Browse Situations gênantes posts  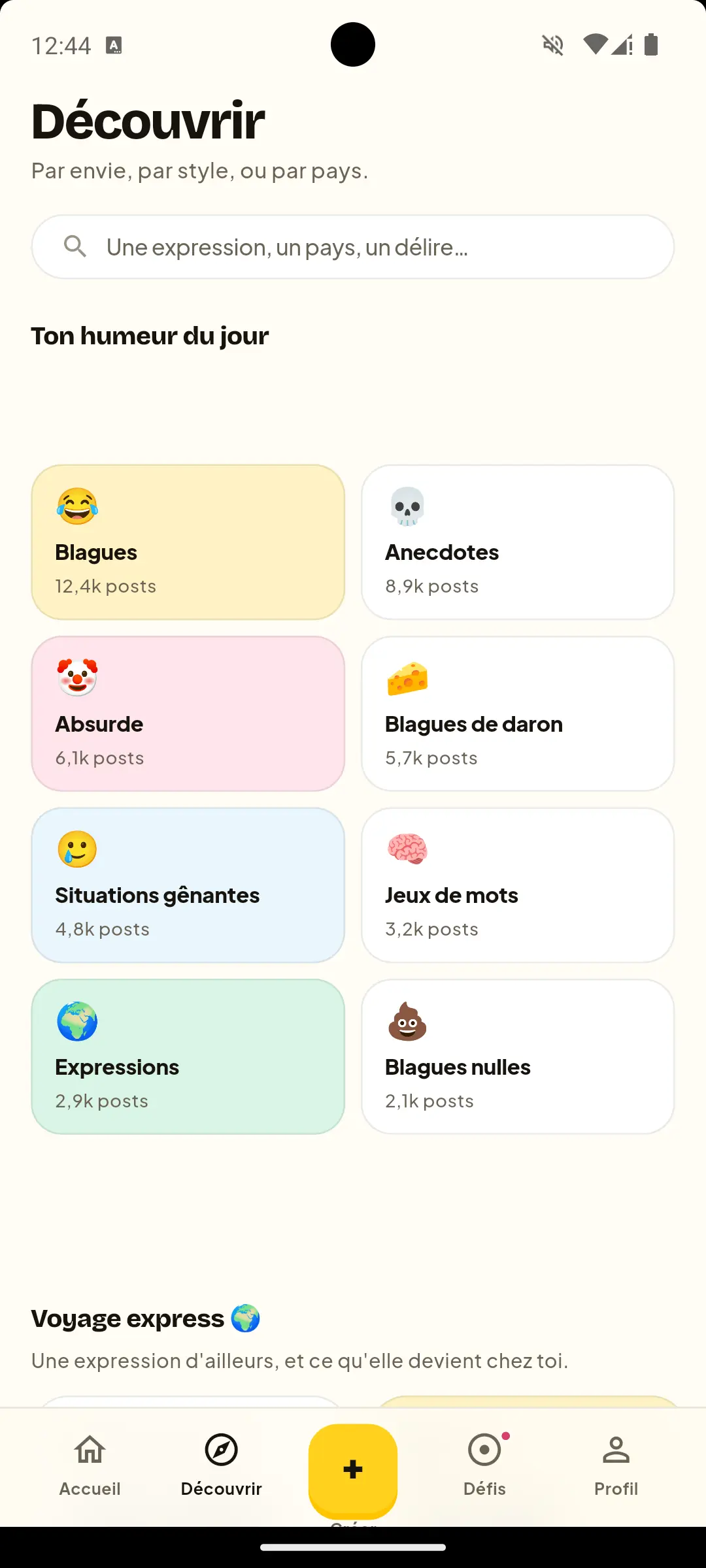(x=188, y=885)
